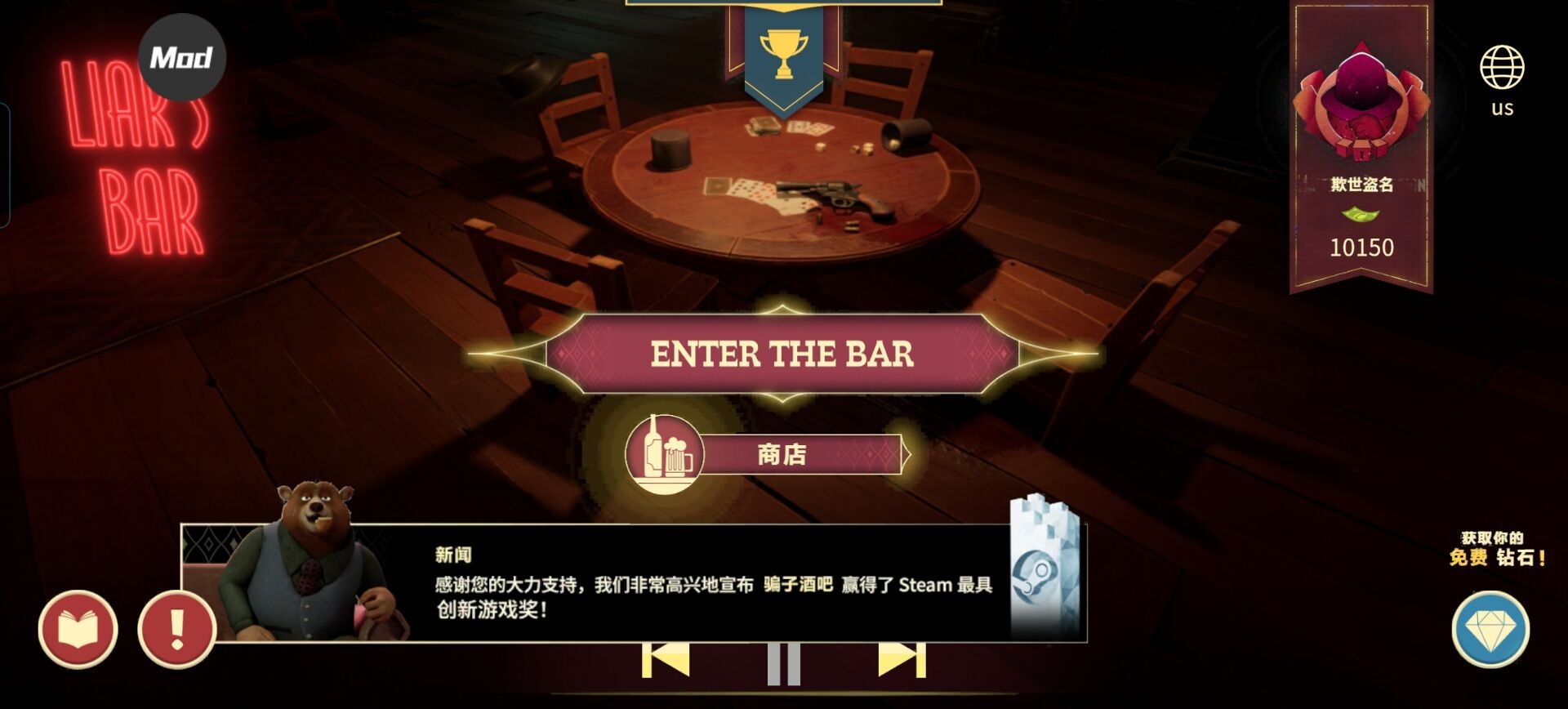
Task: Open the rules book icon
Action: pos(78,630)
